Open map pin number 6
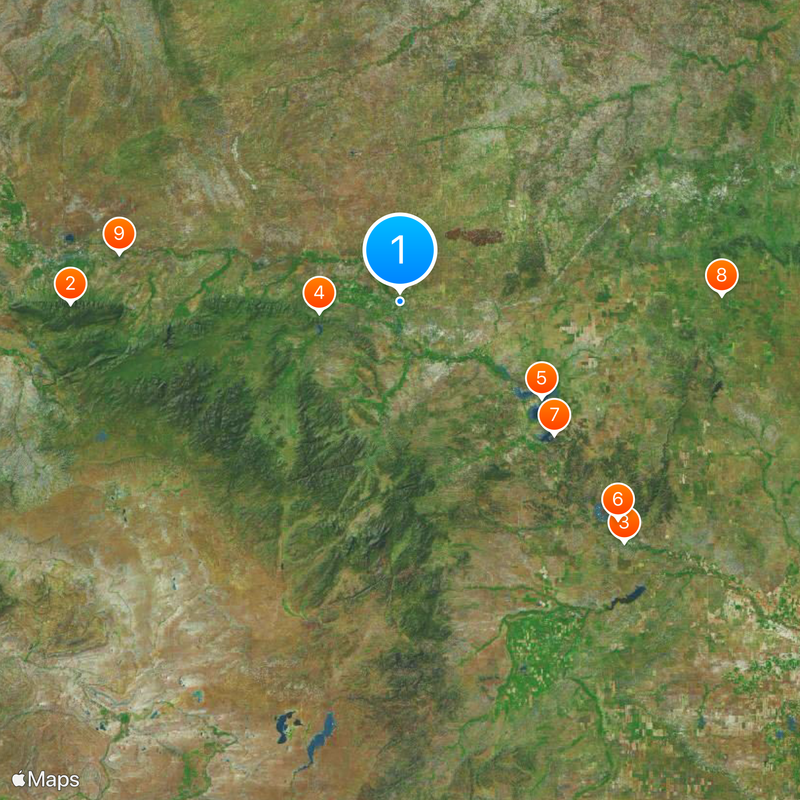The height and width of the screenshot is (800, 800). [617, 498]
